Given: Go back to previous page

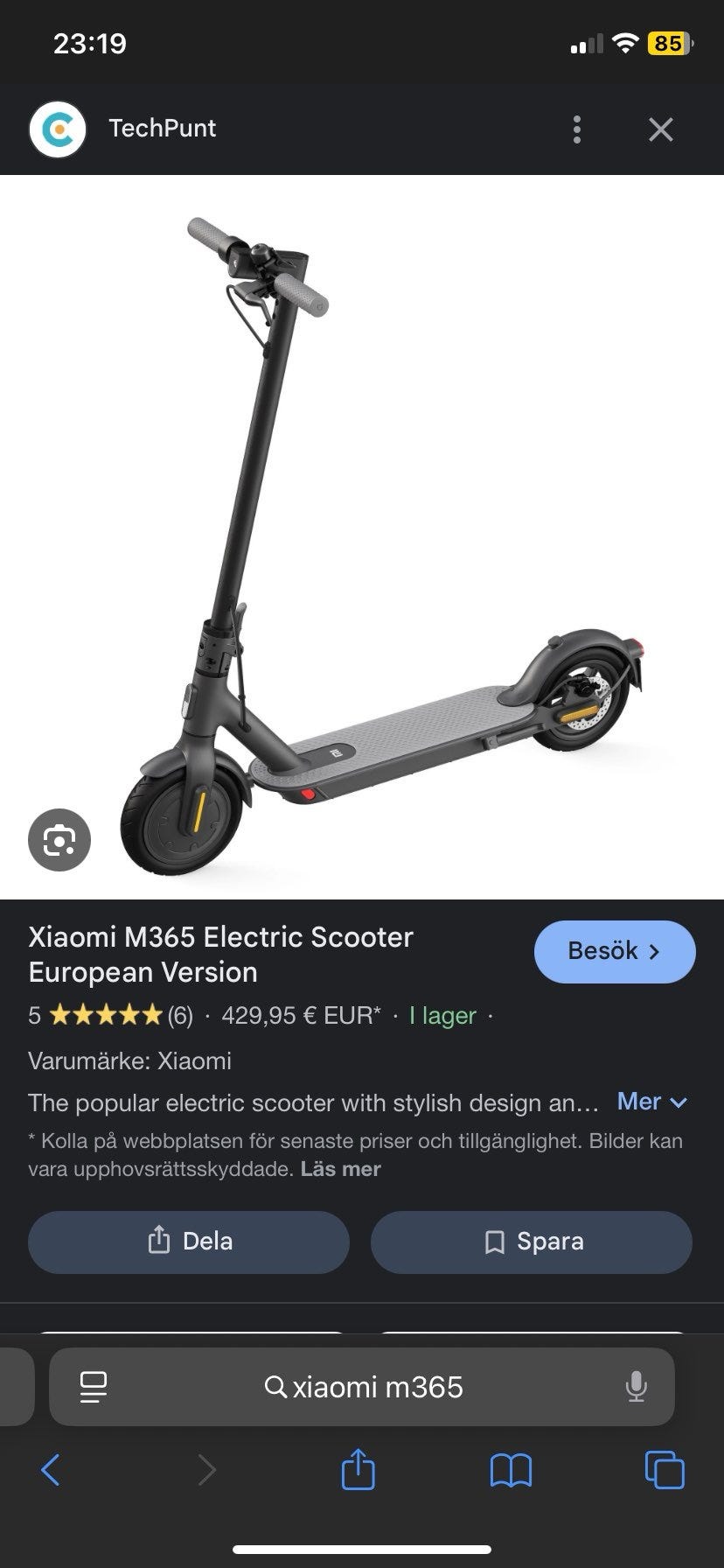Looking at the screenshot, I should tap(51, 1470).
